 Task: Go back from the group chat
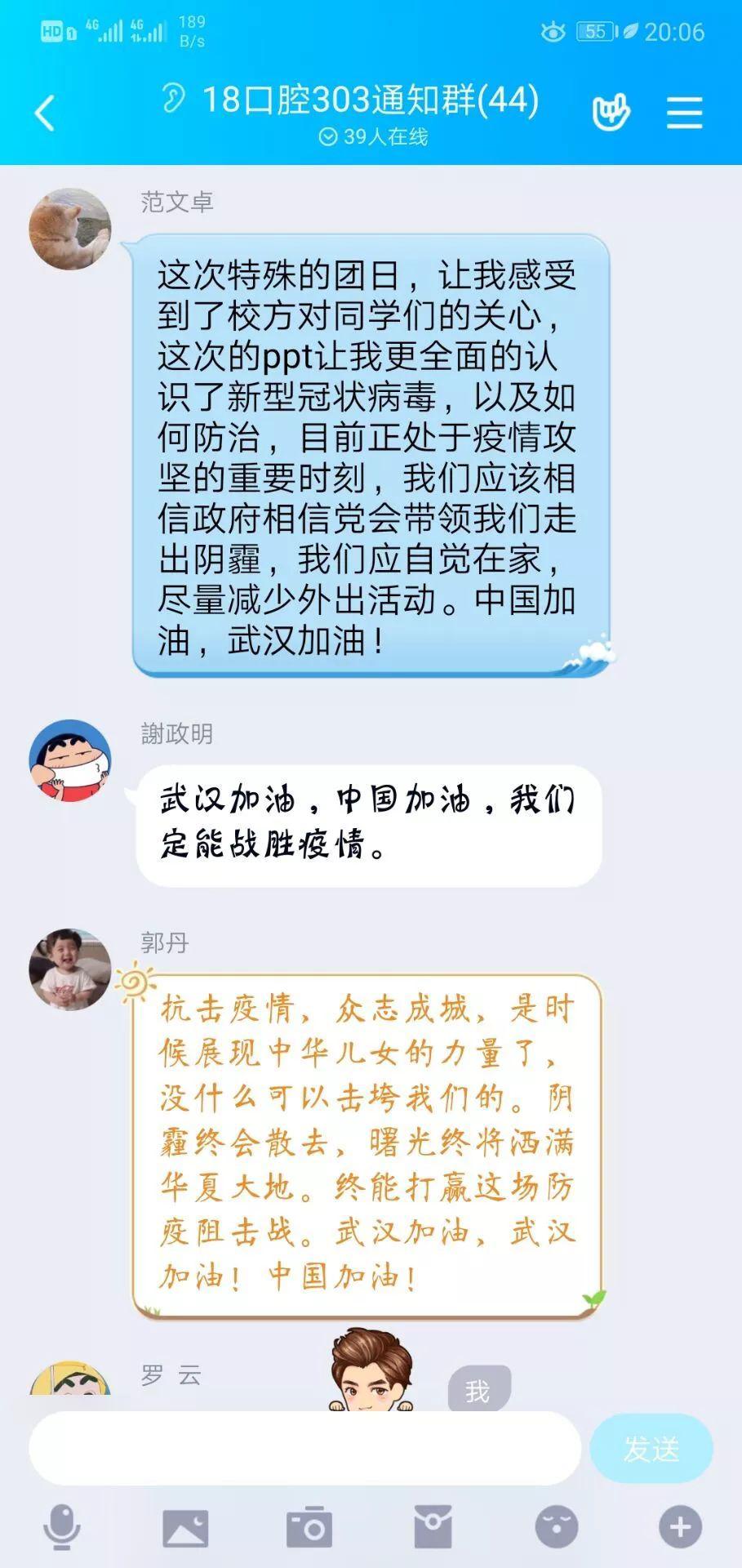[45, 113]
